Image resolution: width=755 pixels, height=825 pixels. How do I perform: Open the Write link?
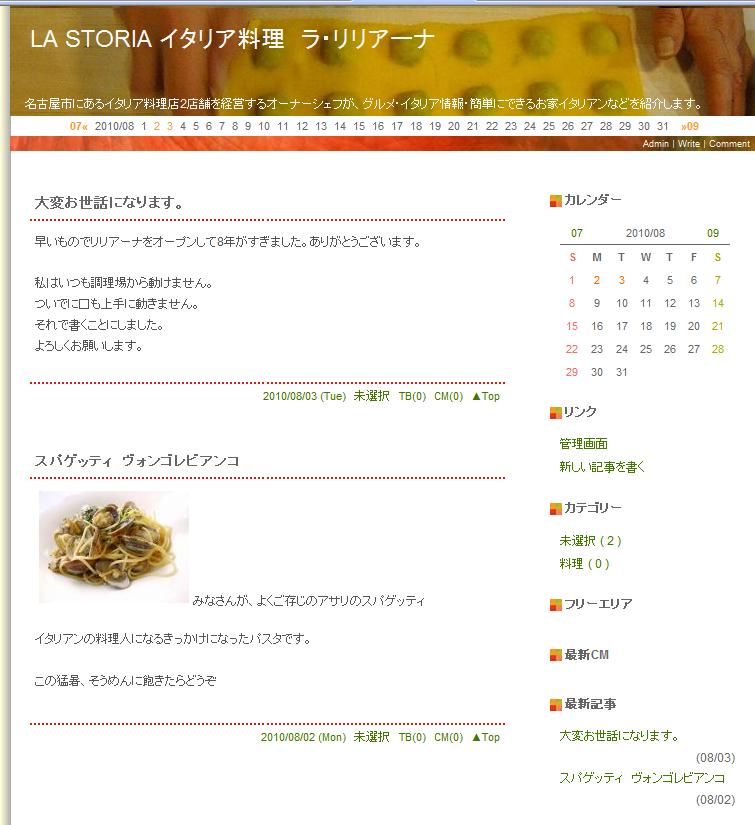[x=689, y=144]
